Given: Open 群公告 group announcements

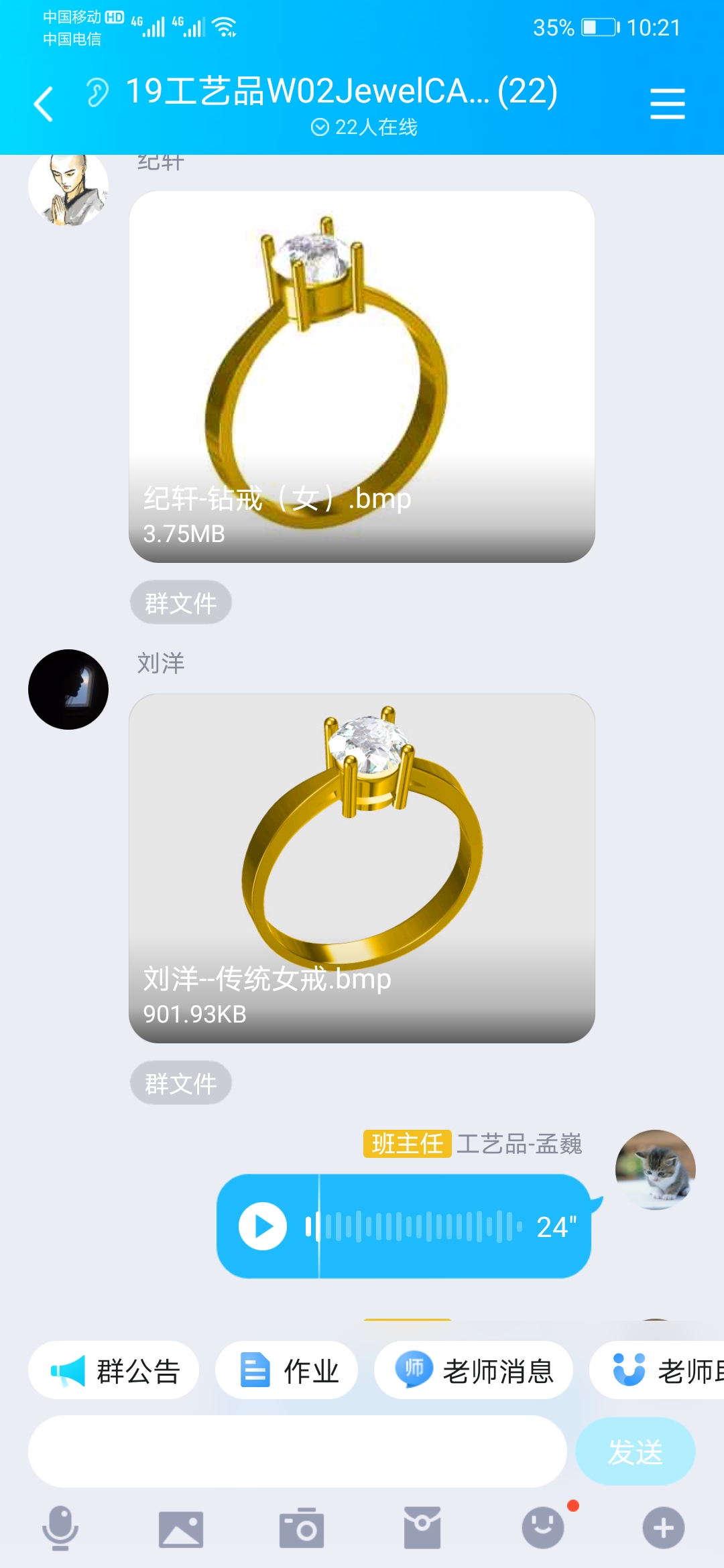Looking at the screenshot, I should [x=114, y=1370].
